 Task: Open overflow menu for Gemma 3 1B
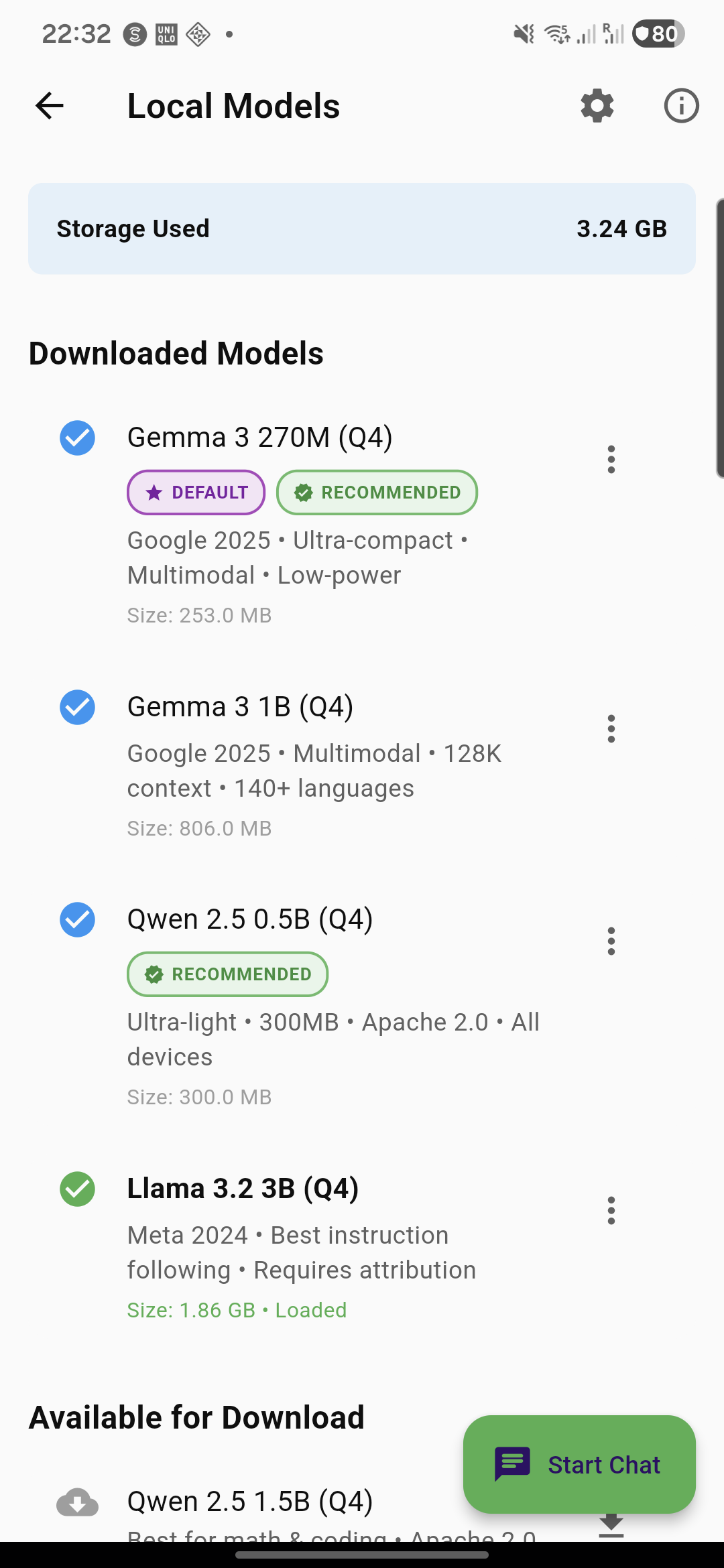611,729
